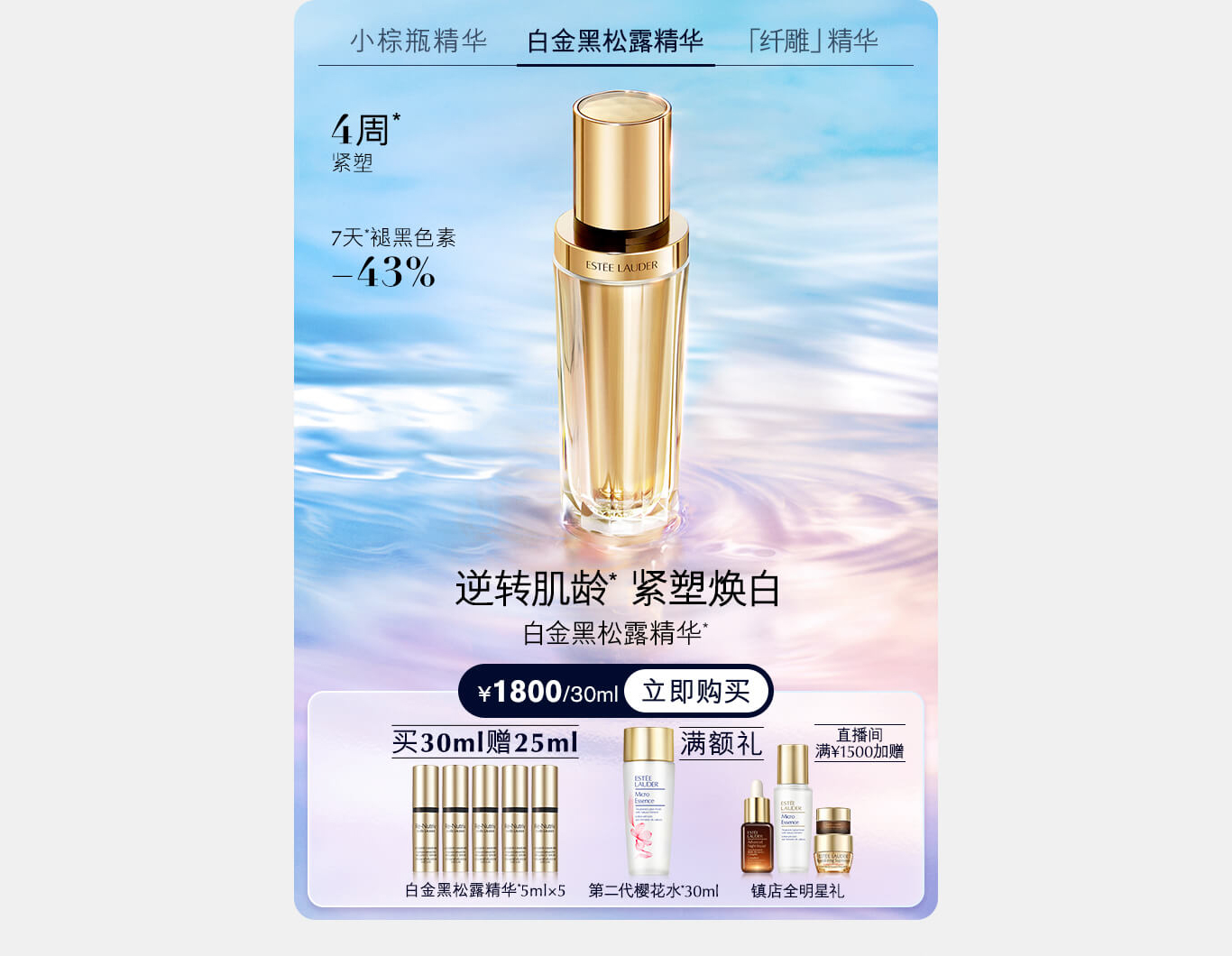Select the 白金黑松露精华 tab
The height and width of the screenshot is (956, 1232).
pos(615,41)
